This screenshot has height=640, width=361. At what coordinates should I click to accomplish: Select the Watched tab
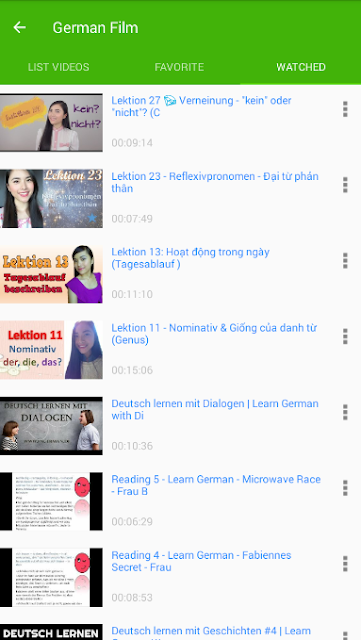(301, 67)
